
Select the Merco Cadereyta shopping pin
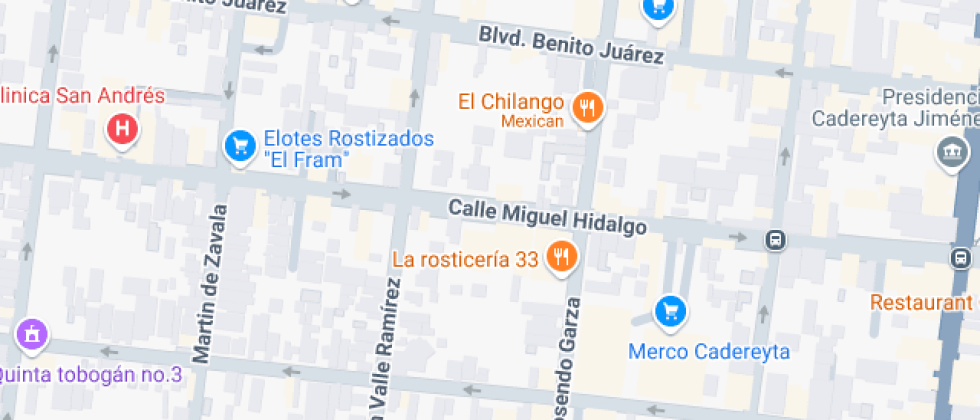point(670,312)
